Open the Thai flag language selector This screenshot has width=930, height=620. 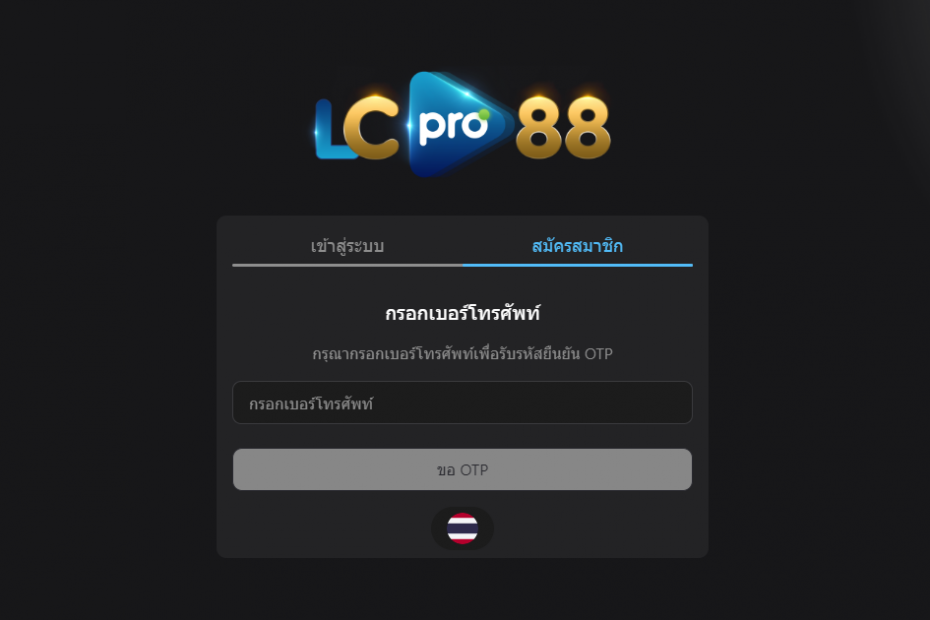tap(462, 528)
